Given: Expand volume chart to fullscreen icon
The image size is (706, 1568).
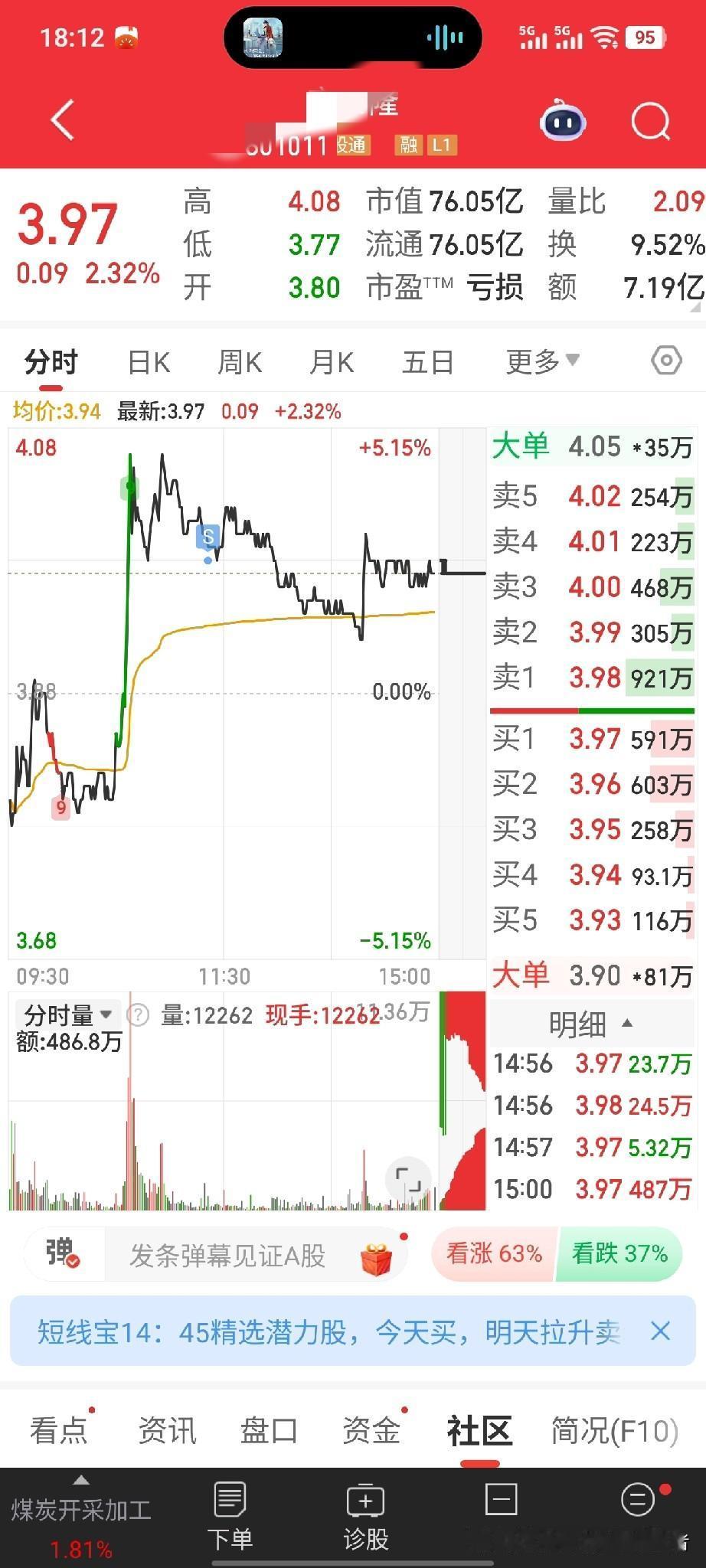Looking at the screenshot, I should 408,1180.
